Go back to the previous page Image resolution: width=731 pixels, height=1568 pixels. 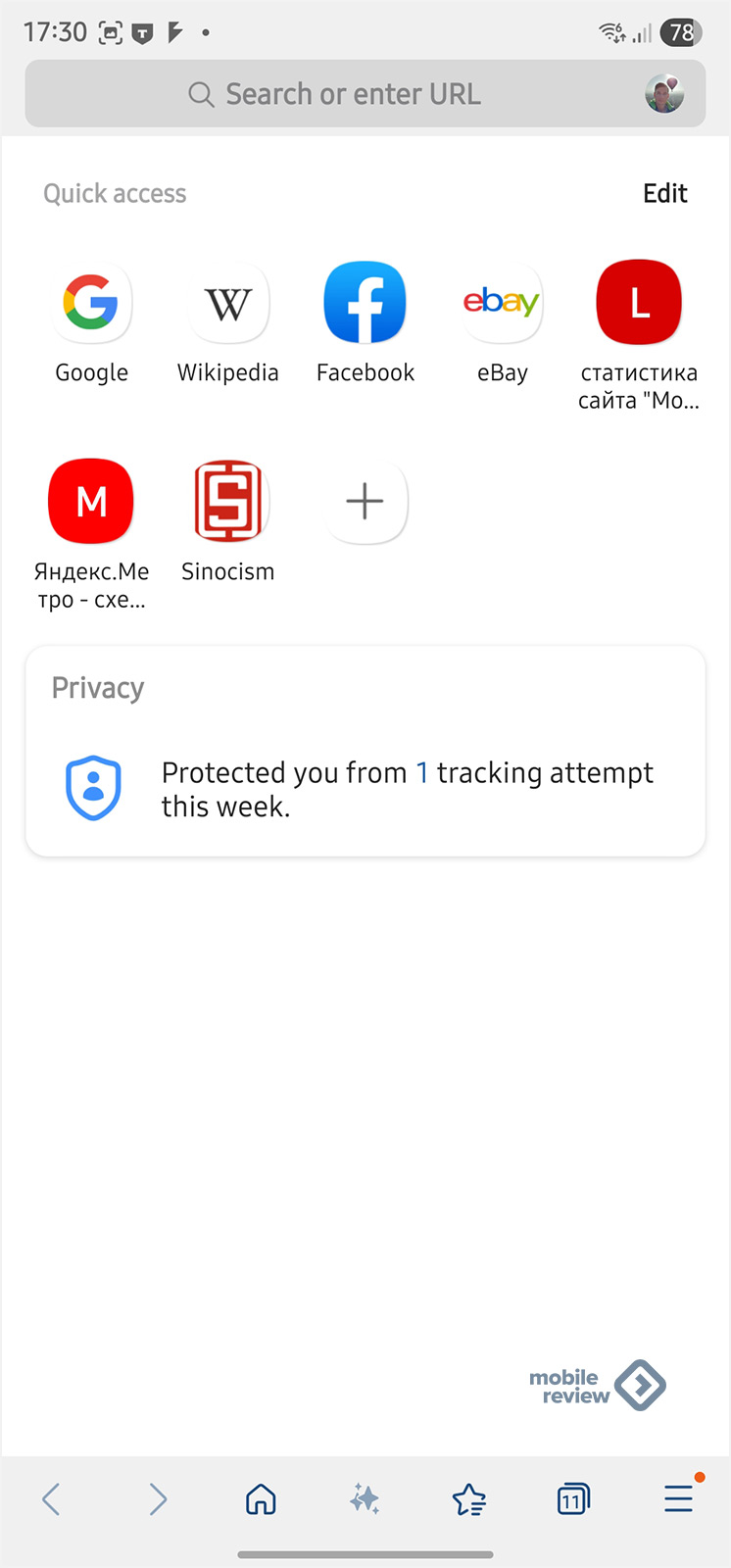[x=51, y=1498]
